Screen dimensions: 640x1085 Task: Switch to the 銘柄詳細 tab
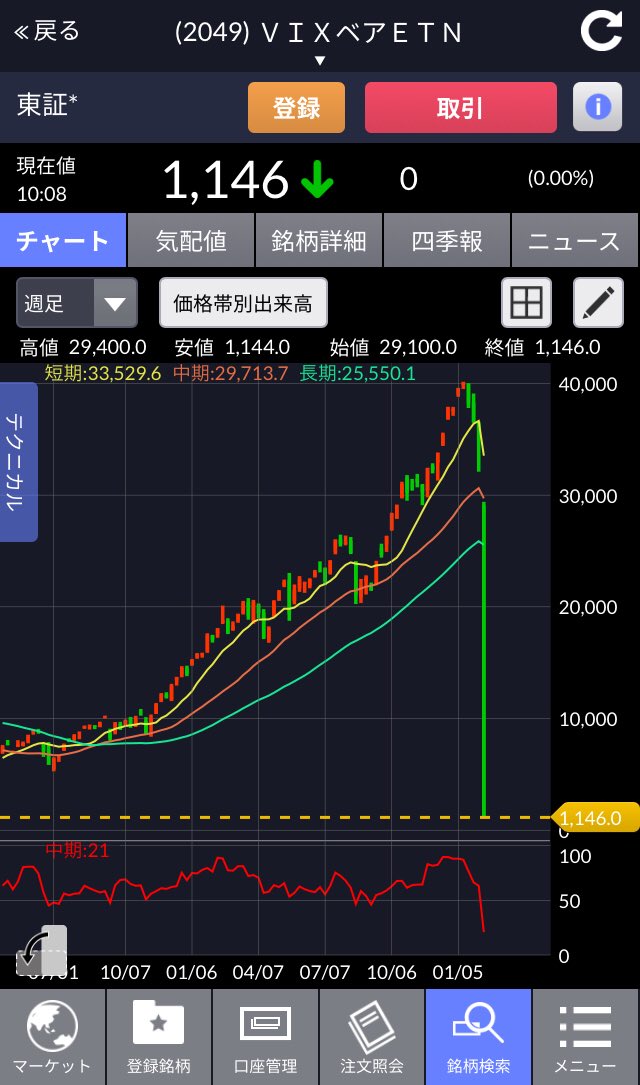click(319, 240)
